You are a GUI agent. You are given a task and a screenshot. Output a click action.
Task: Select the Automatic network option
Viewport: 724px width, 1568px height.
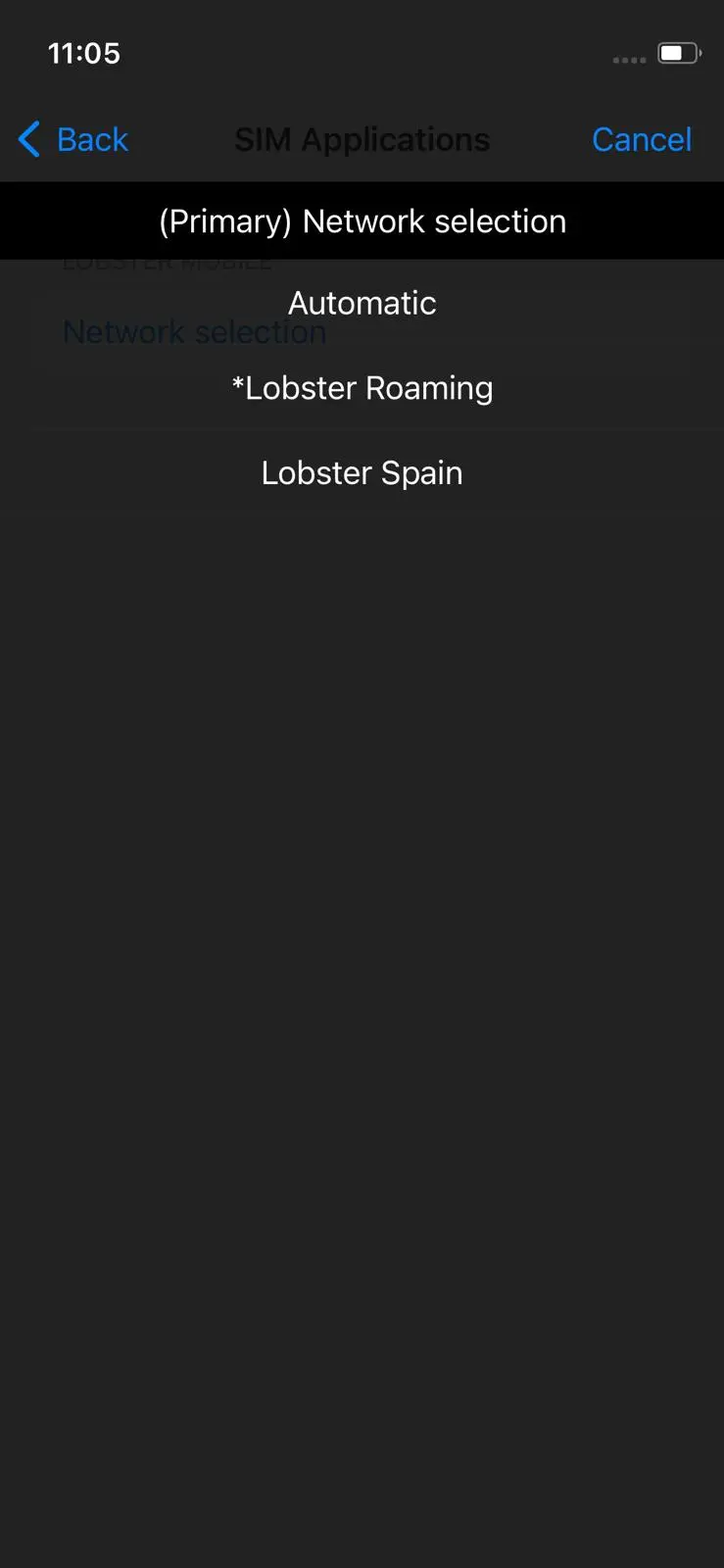click(362, 302)
